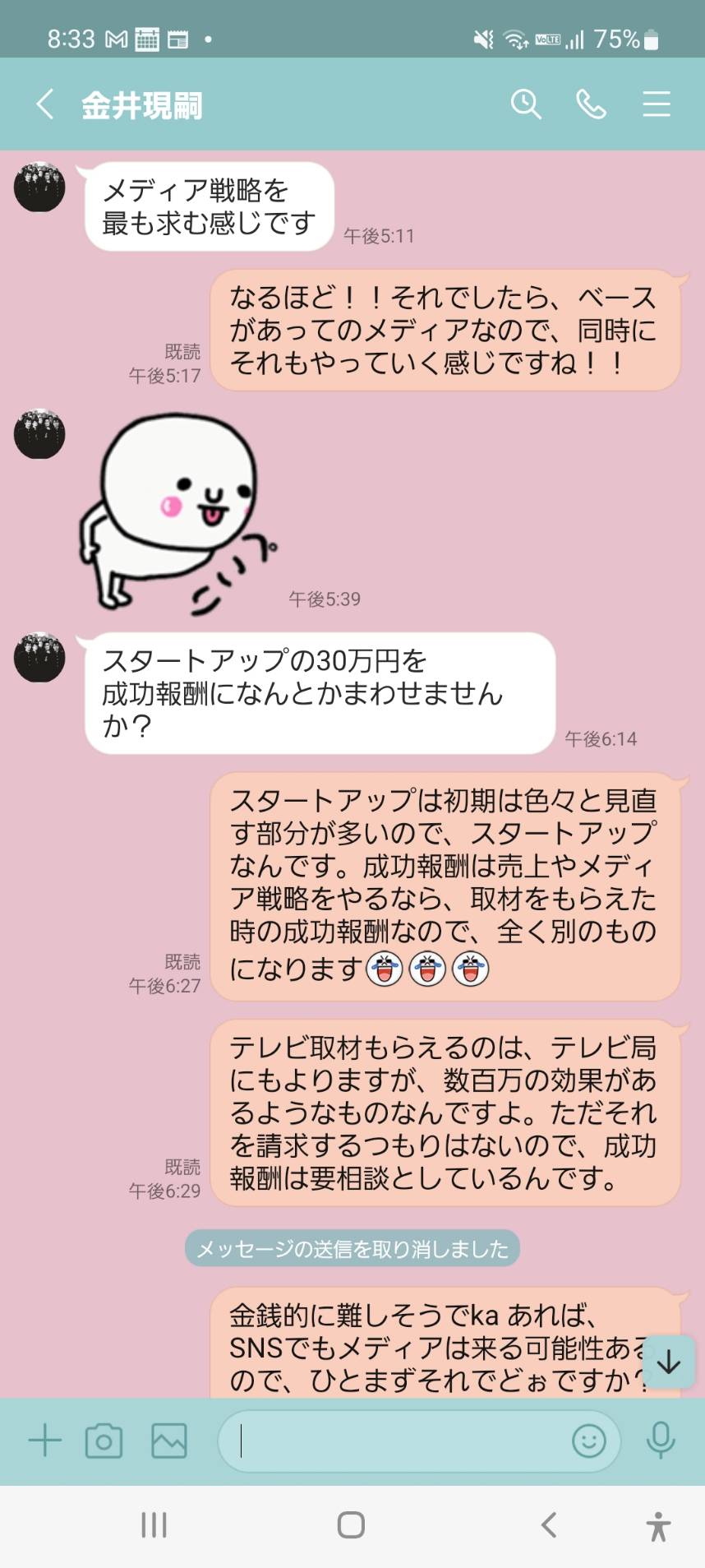This screenshot has width=705, height=1568.
Task: Record a voice message with the microphone
Action: point(661,1441)
